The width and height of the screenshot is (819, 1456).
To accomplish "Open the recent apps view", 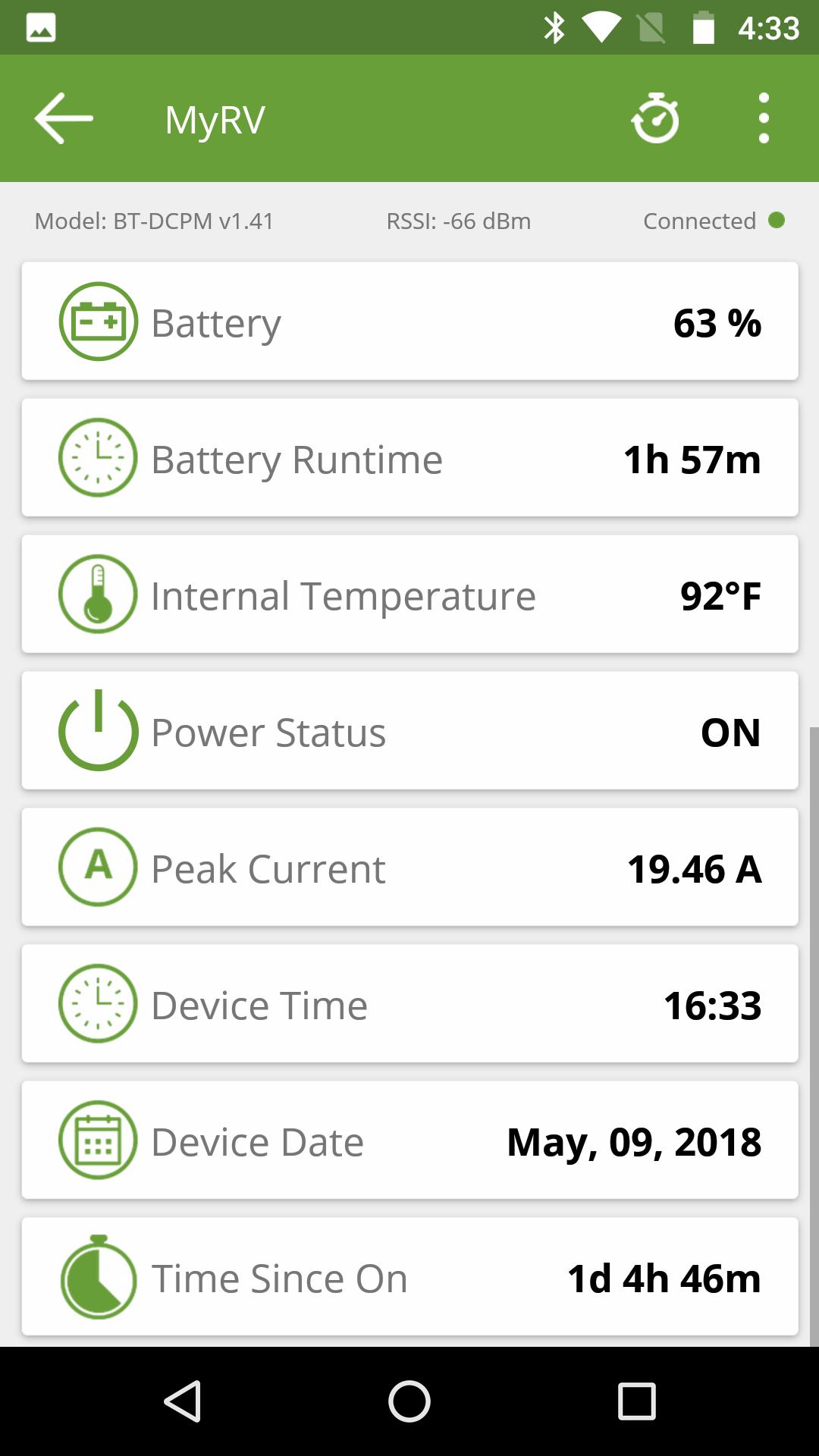I will point(636,1401).
